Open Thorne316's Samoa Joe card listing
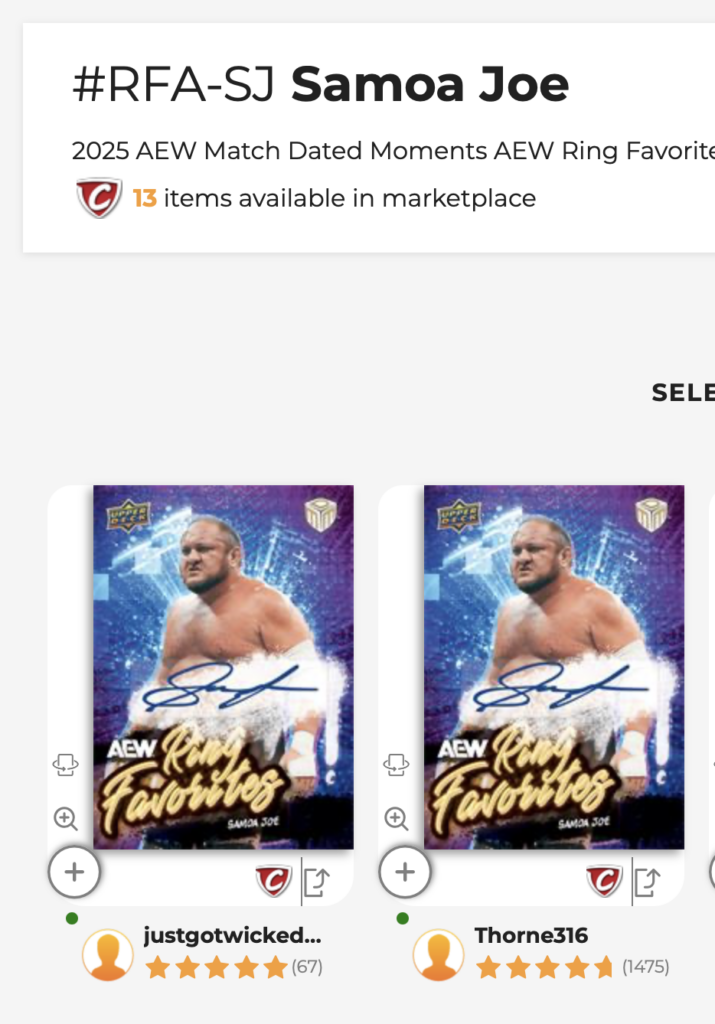Viewport: 715px width, 1024px height. pyautogui.click(x=553, y=667)
